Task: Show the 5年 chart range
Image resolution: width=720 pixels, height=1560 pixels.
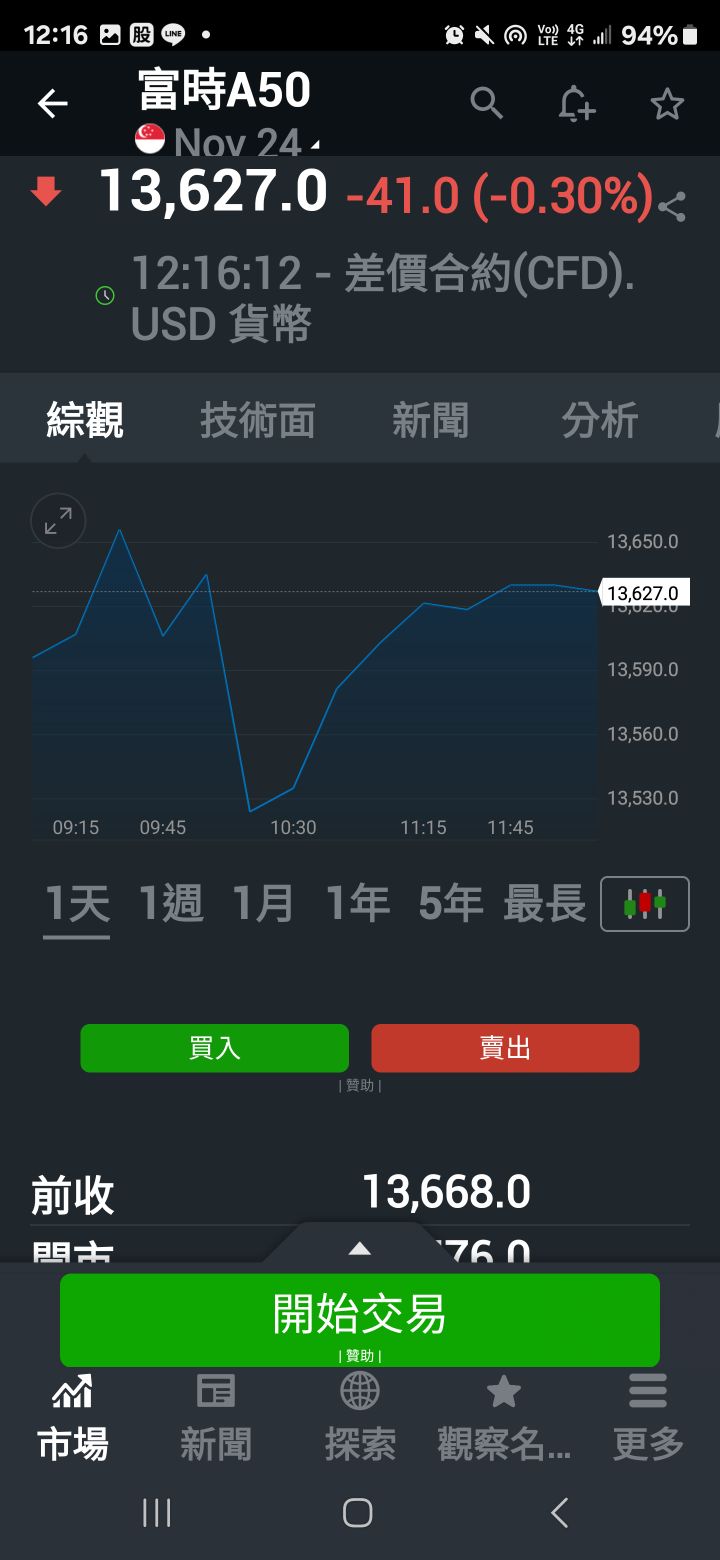Action: coord(450,904)
